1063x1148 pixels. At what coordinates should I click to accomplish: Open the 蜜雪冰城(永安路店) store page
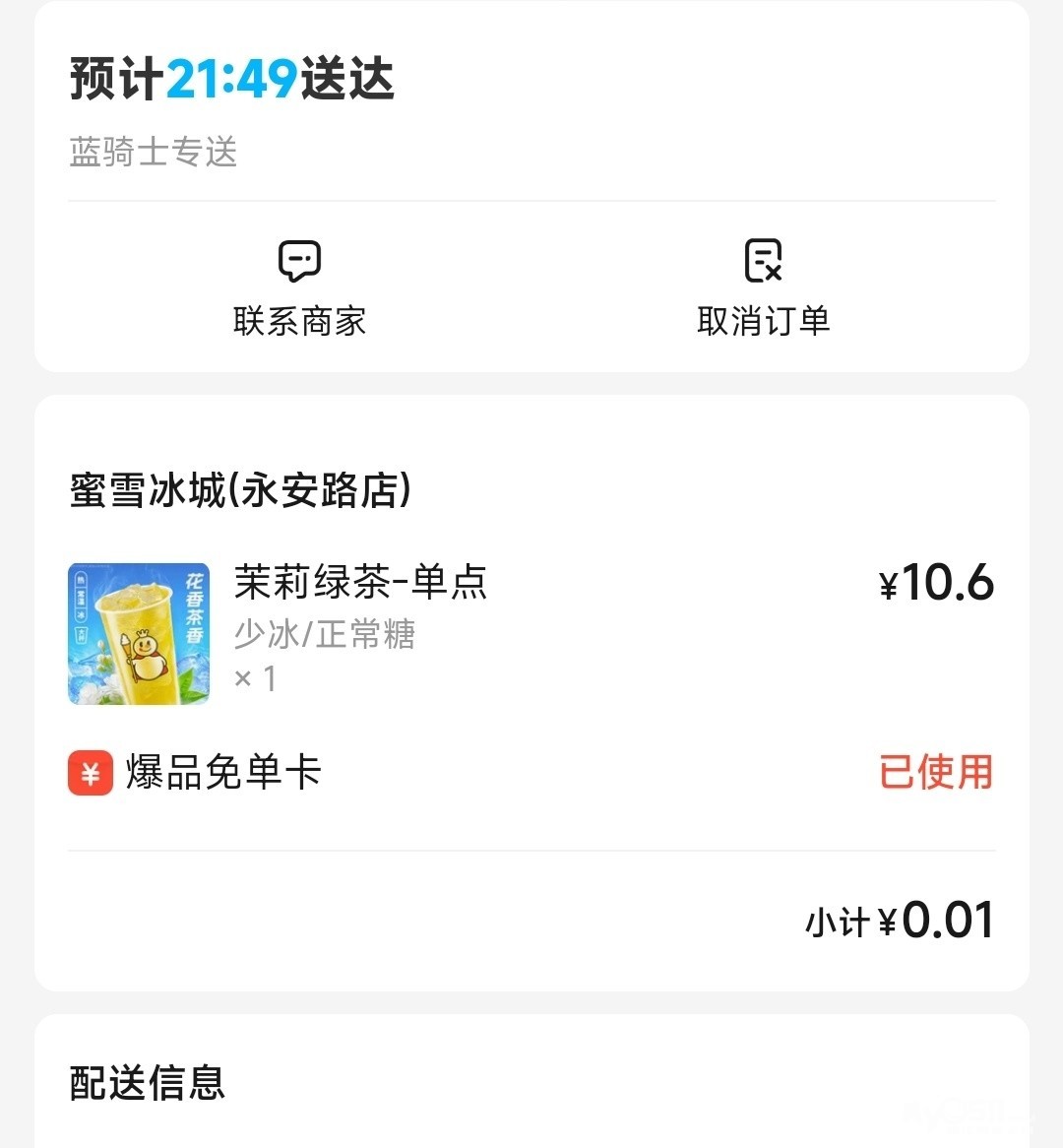point(240,490)
